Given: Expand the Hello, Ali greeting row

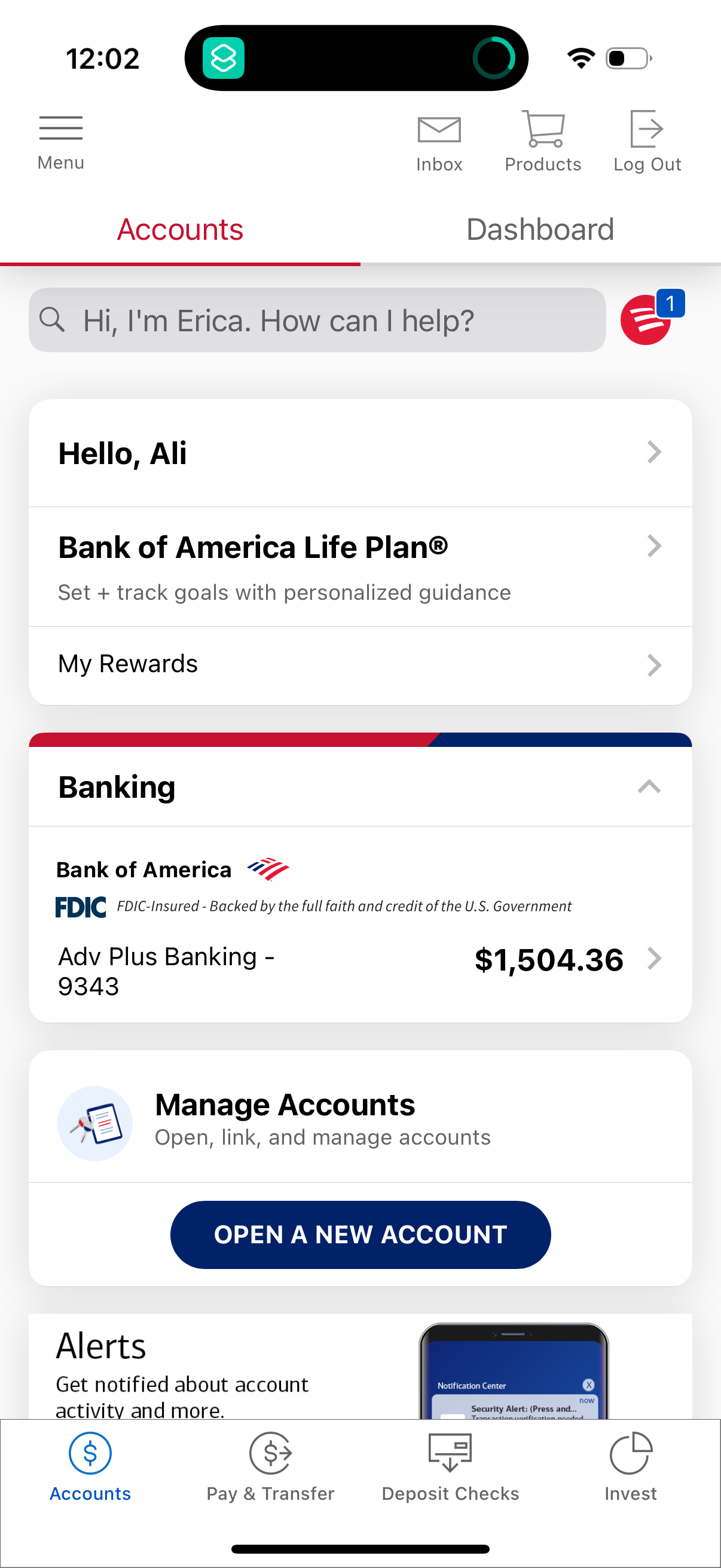Looking at the screenshot, I should pos(654,452).
